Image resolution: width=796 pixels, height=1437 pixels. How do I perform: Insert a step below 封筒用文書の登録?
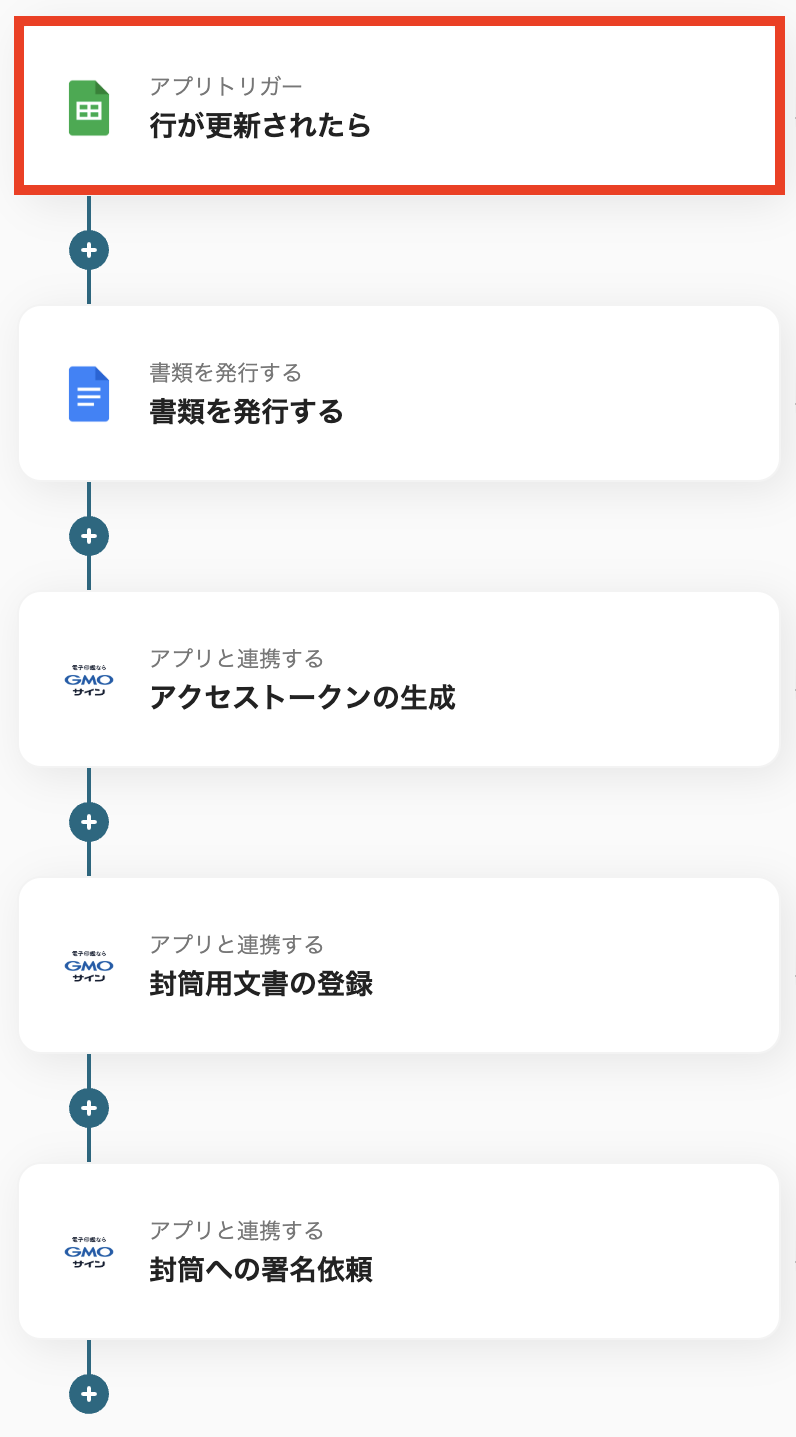coord(89,1108)
